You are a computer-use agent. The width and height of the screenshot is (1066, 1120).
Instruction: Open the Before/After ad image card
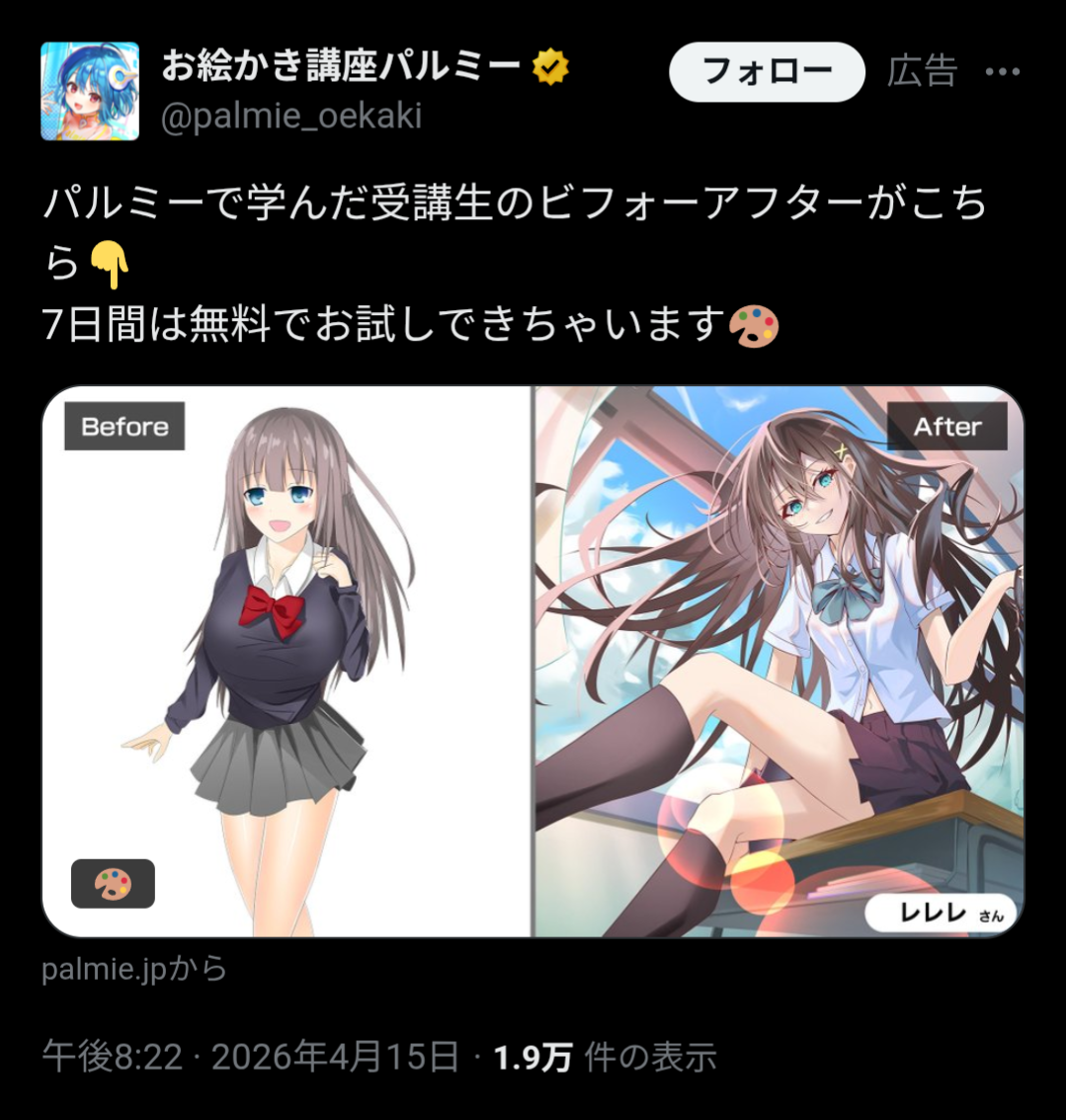(533, 661)
